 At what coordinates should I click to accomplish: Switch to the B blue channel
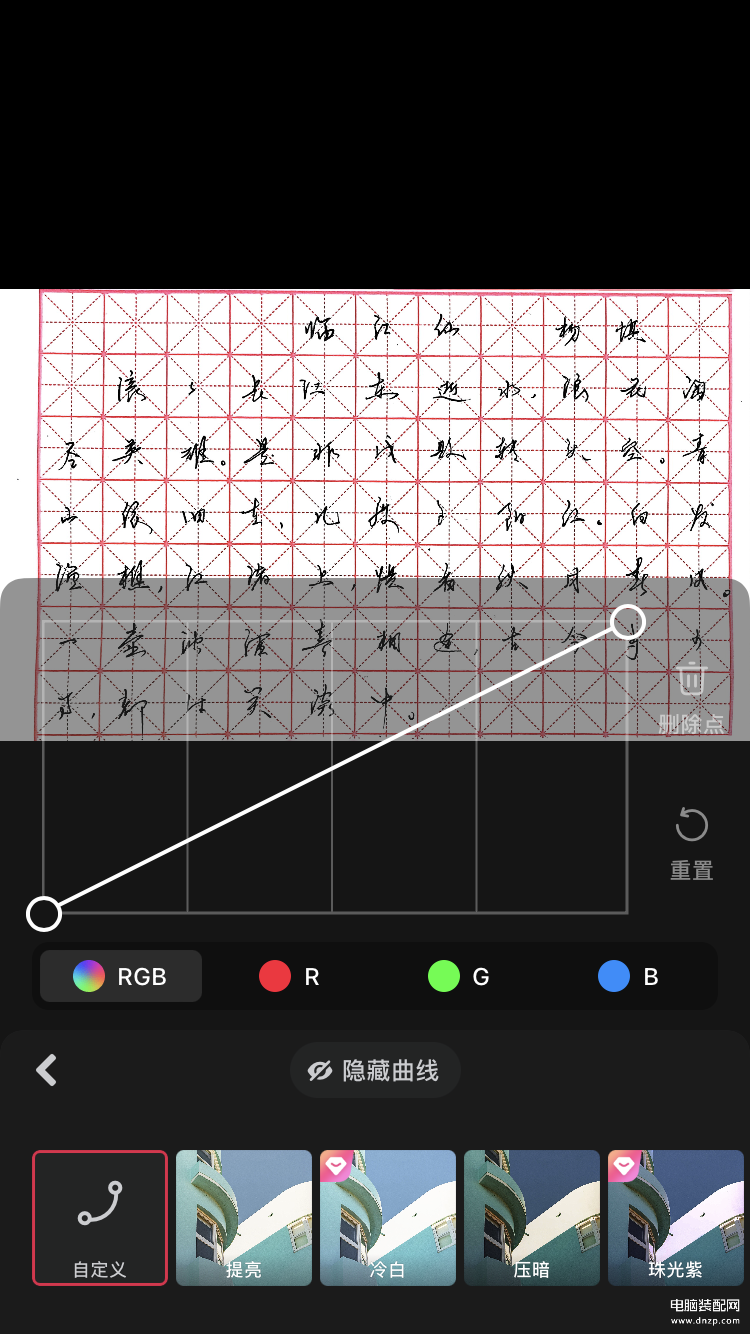(628, 977)
